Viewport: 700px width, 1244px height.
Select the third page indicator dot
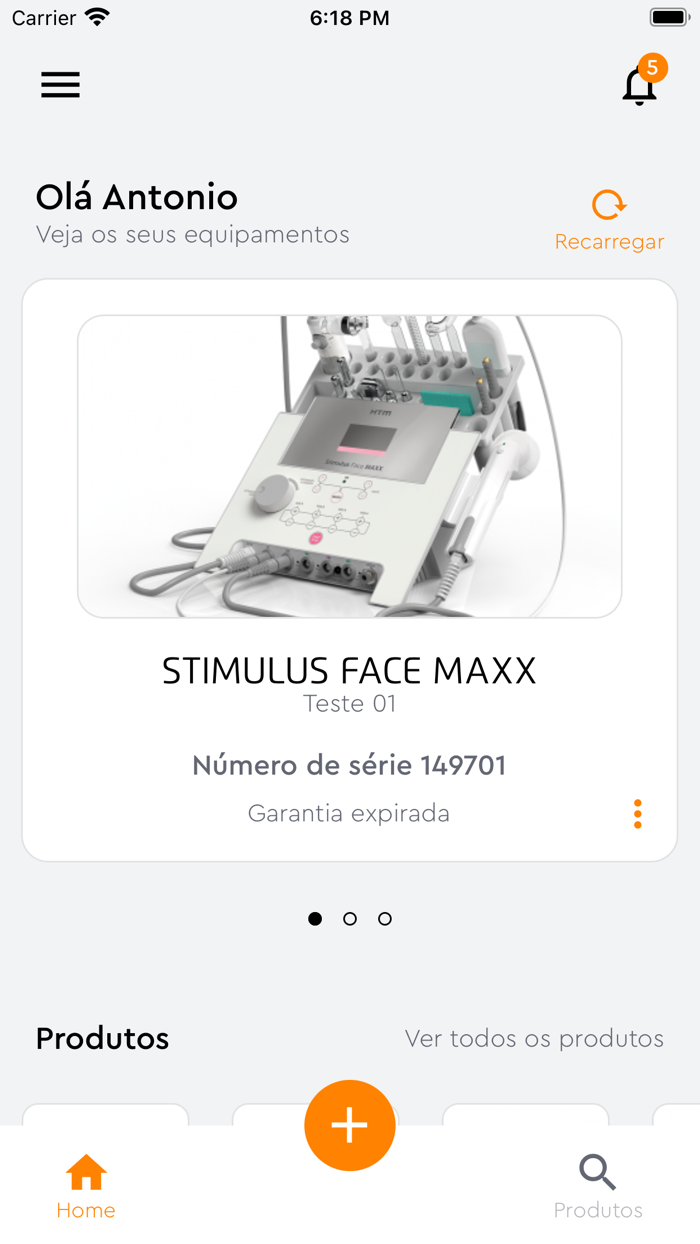[x=385, y=919]
